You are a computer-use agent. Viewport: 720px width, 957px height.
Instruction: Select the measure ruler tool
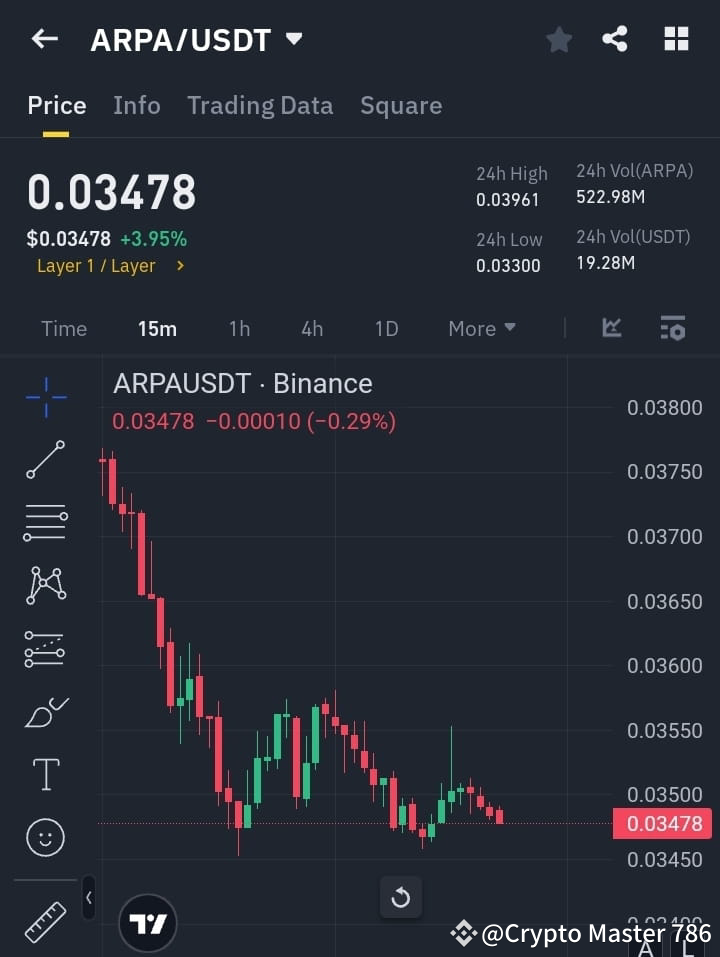tap(44, 923)
